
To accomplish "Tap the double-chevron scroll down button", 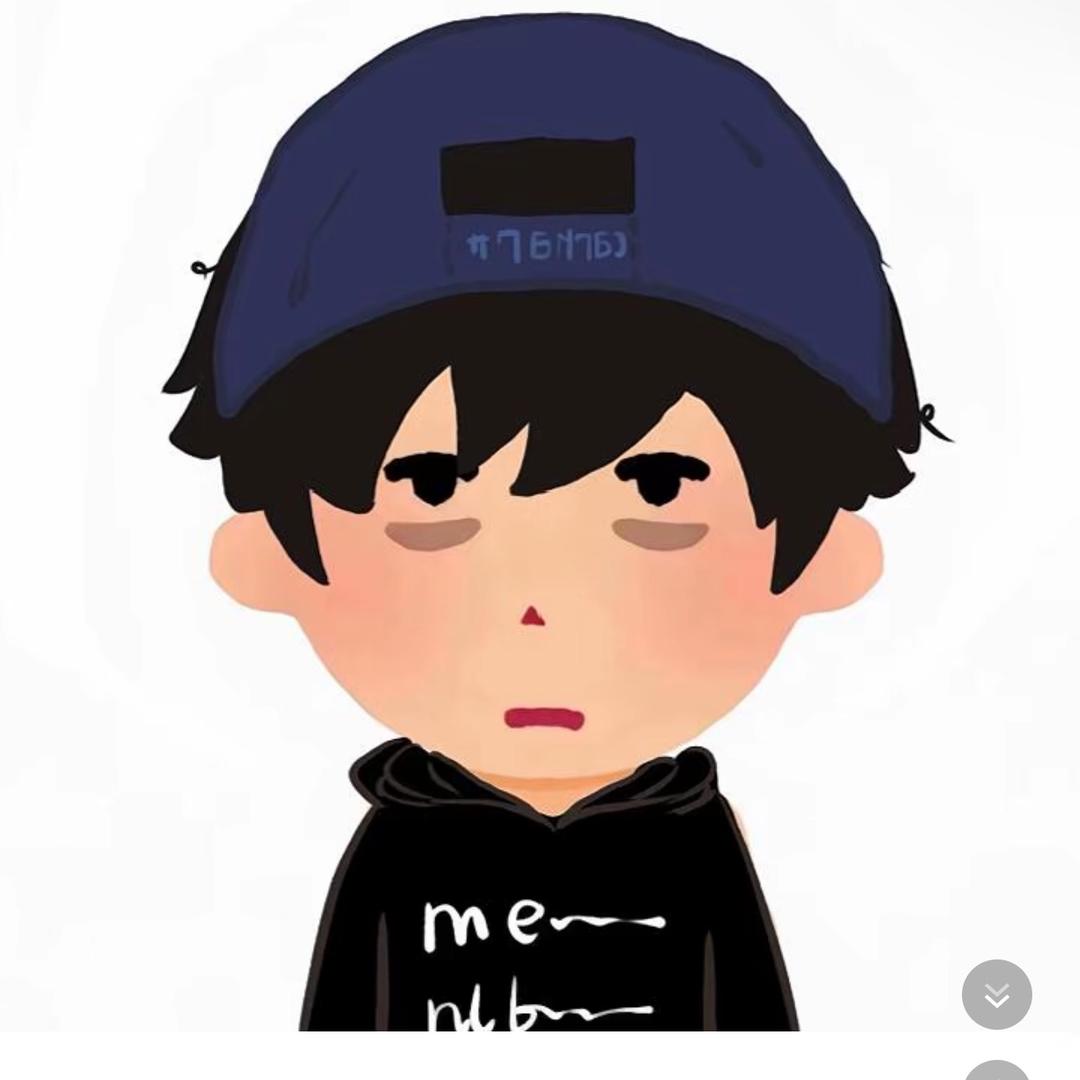I will (996, 994).
